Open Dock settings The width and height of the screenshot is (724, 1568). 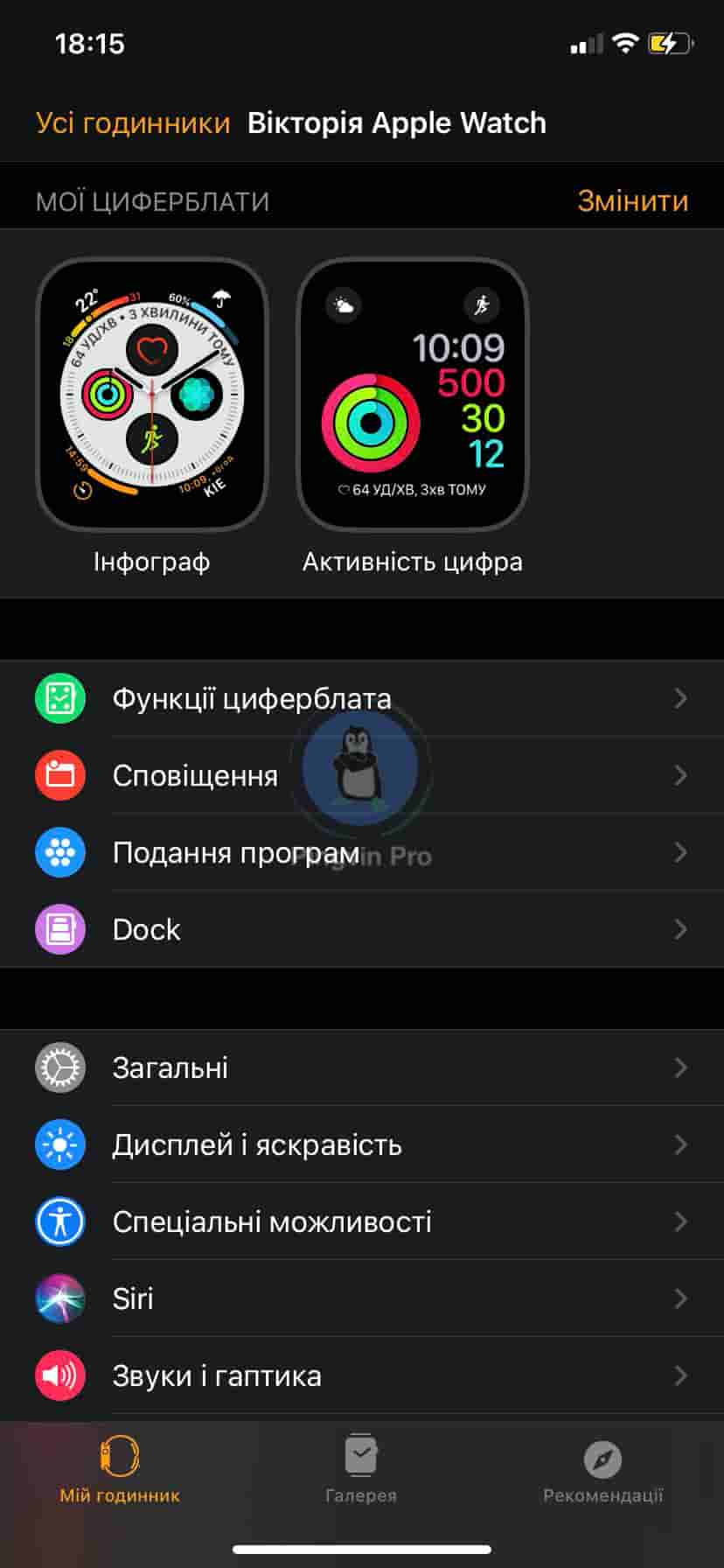(x=362, y=929)
